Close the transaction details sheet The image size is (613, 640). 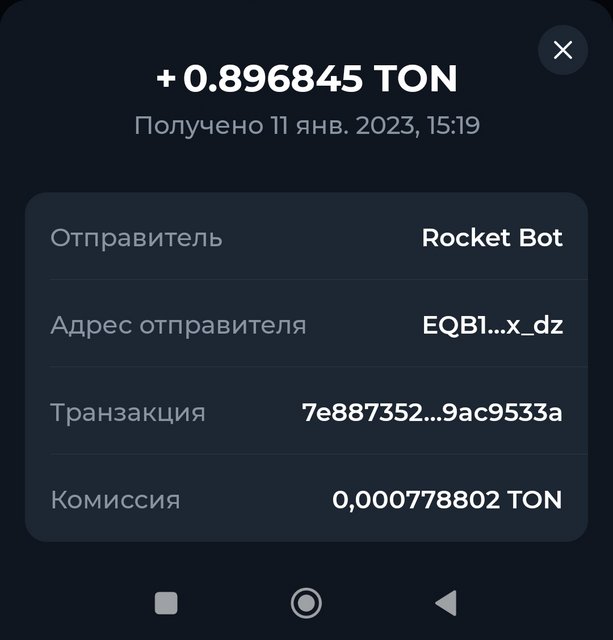point(563,50)
